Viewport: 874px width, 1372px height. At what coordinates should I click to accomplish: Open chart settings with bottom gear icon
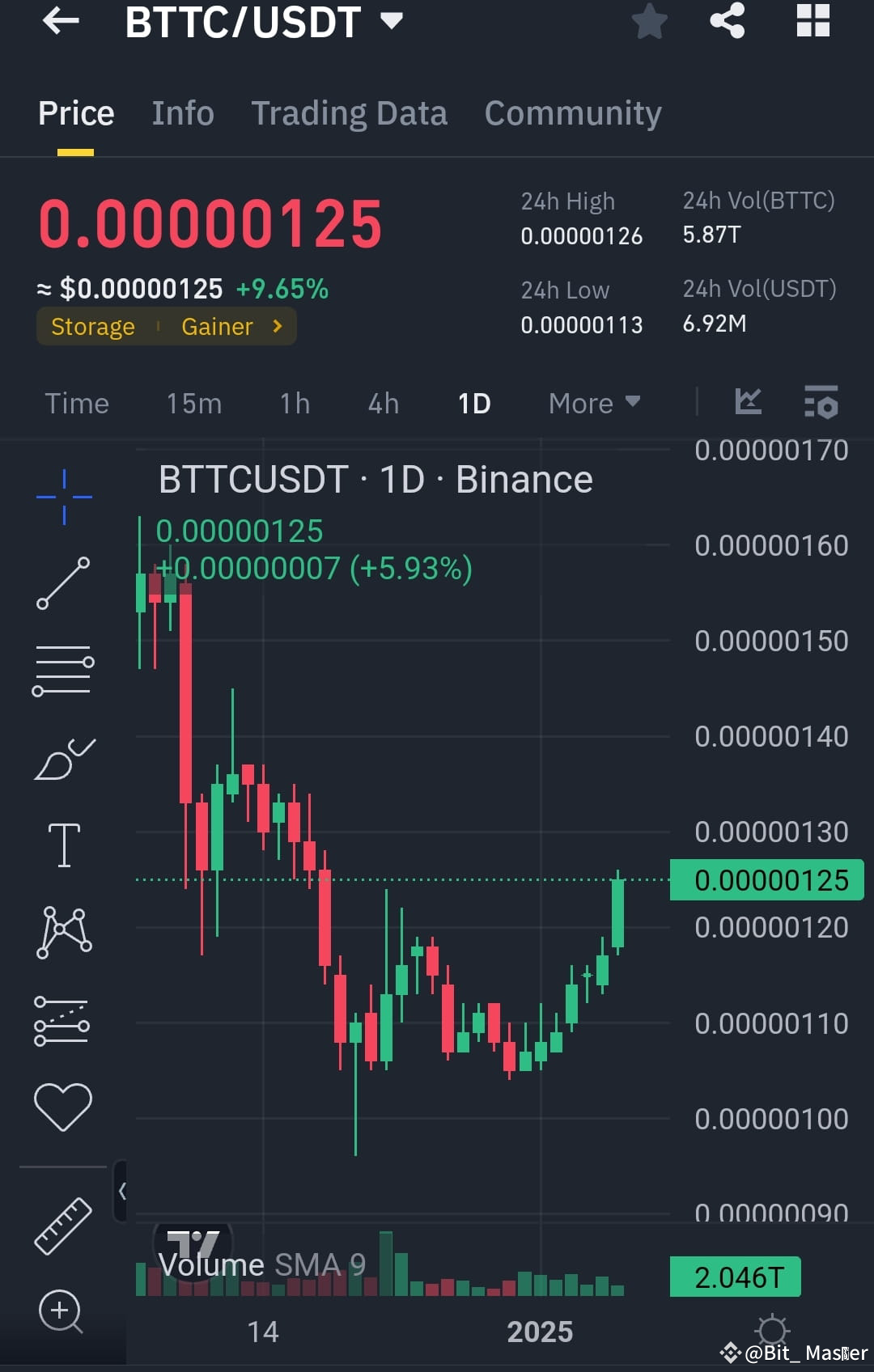click(x=773, y=1330)
